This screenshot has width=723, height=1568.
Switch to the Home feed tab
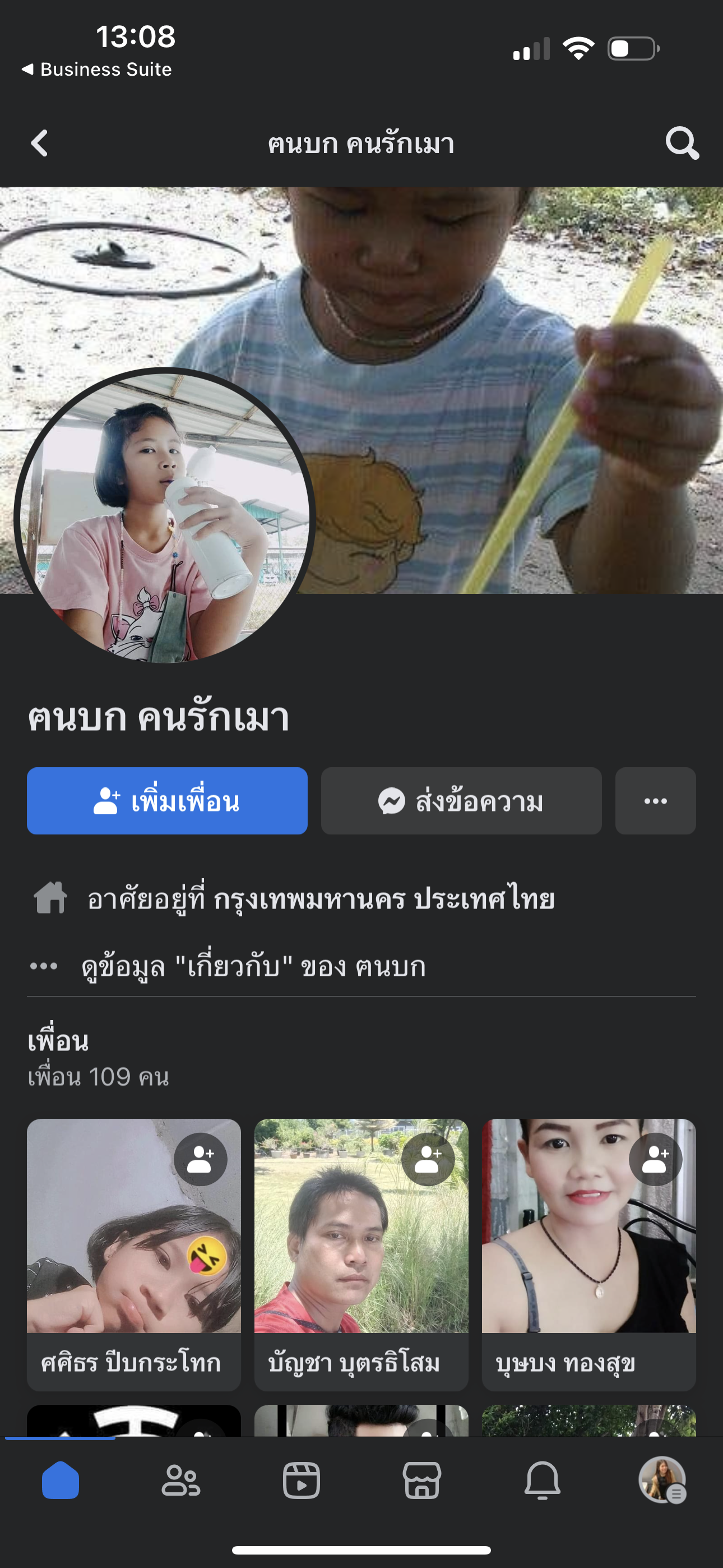point(61,1481)
